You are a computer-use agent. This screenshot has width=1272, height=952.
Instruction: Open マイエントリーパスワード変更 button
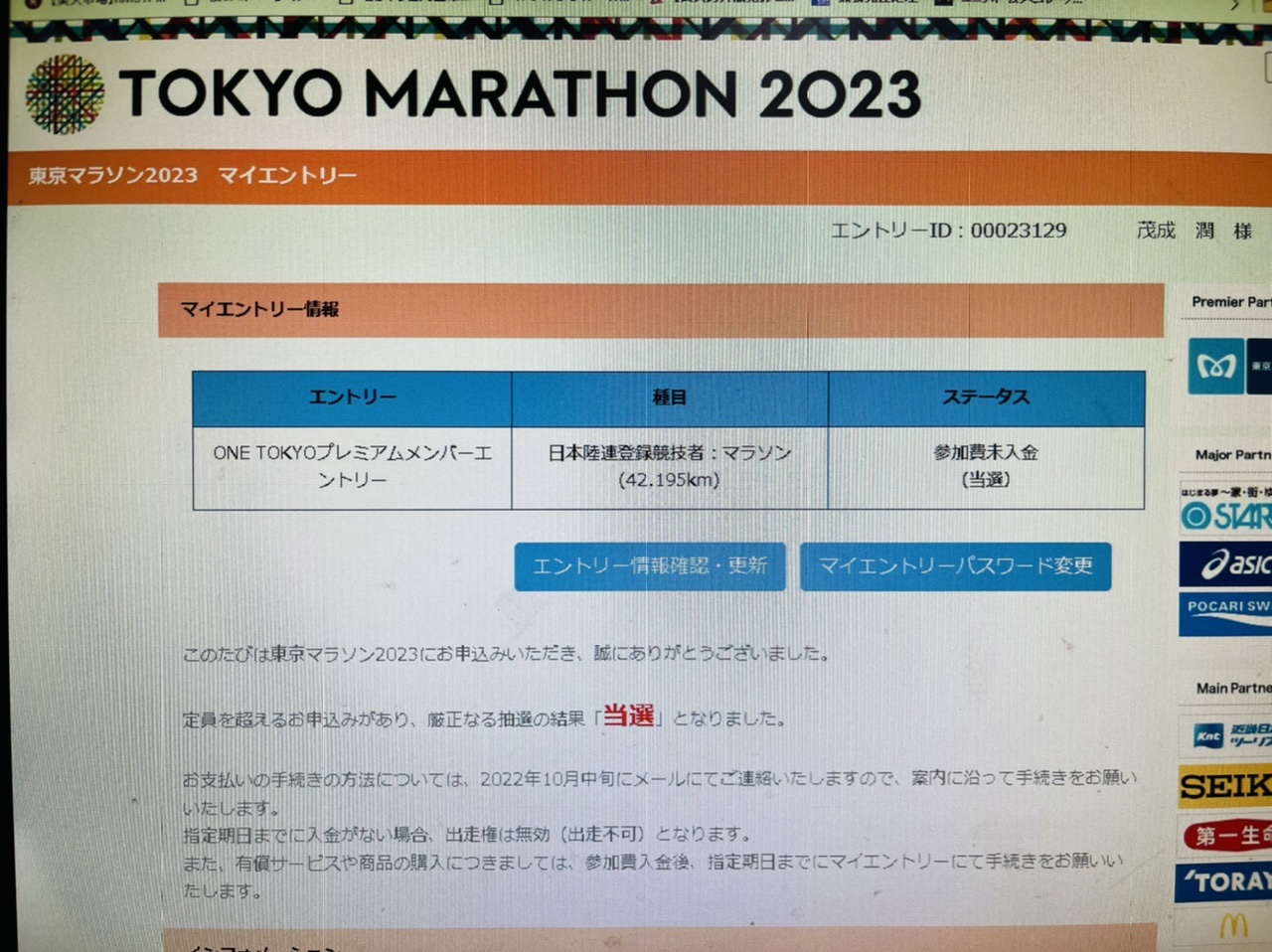pos(955,566)
